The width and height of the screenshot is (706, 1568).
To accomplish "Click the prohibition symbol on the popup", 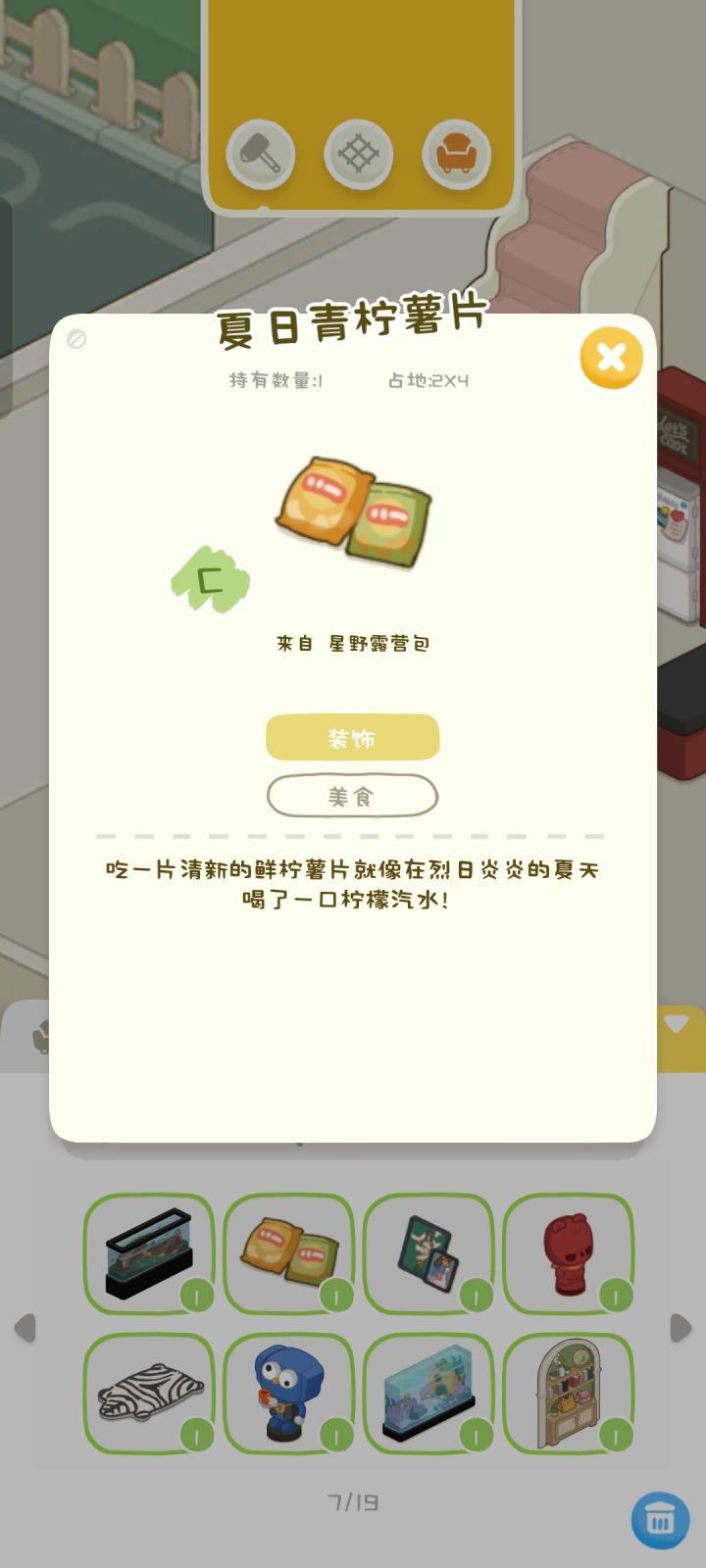I will (x=75, y=340).
